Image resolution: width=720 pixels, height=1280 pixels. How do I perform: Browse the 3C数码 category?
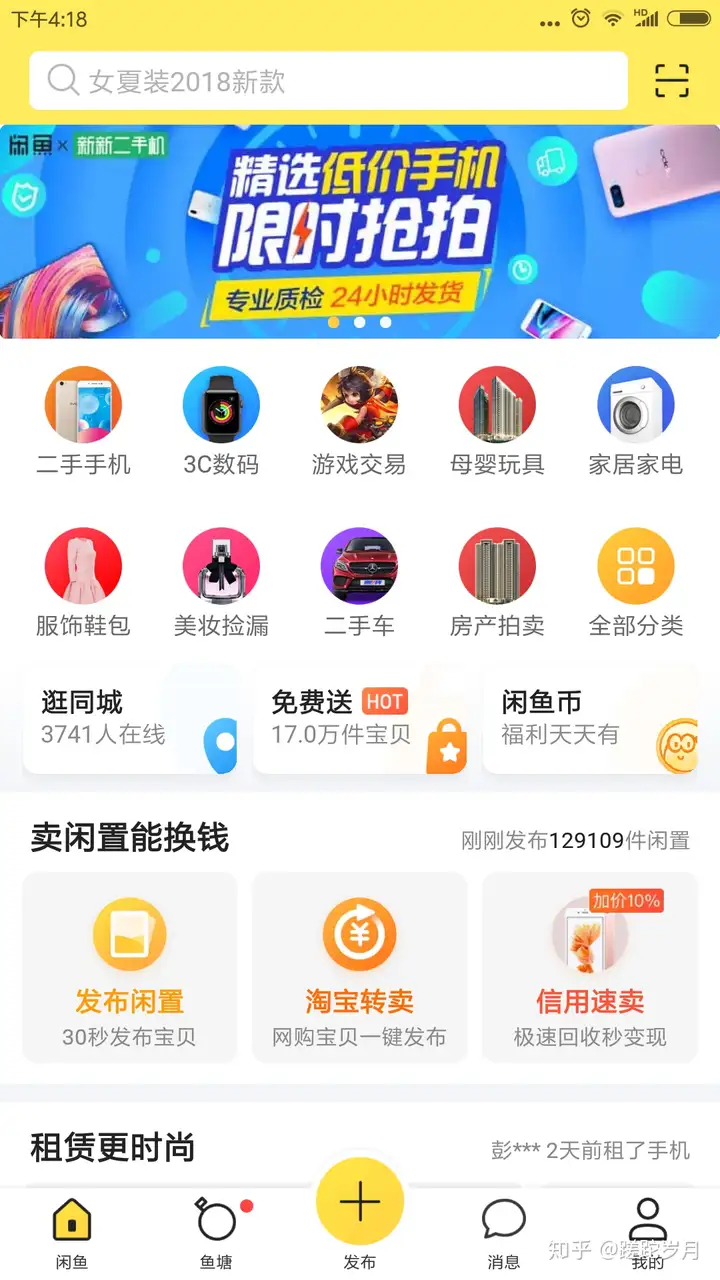pyautogui.click(x=221, y=421)
